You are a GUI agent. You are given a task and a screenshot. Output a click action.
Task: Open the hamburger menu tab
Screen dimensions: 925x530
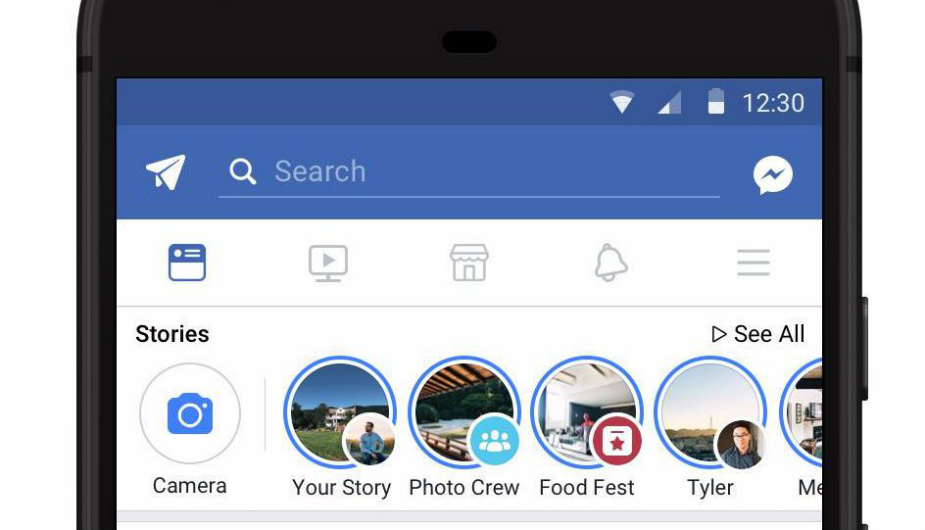pos(753,263)
